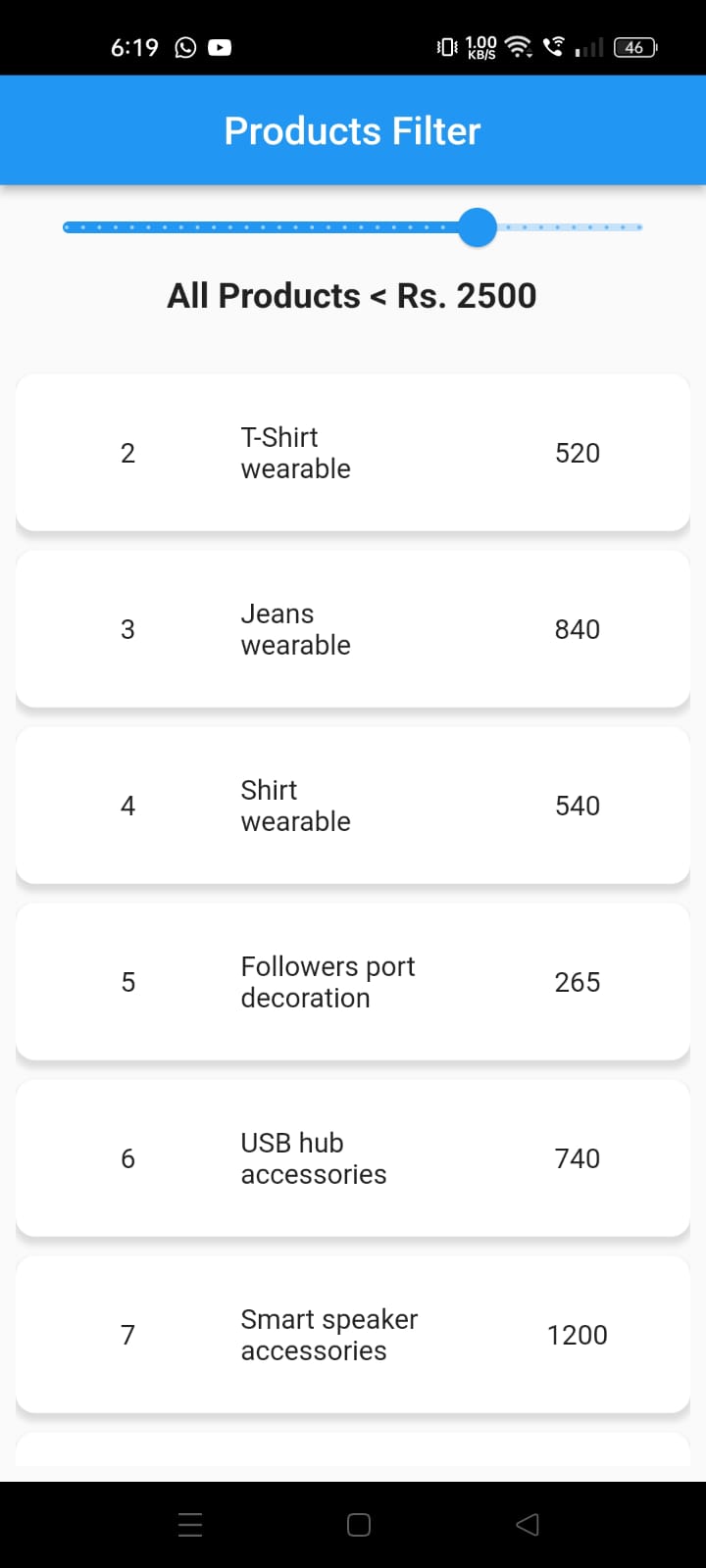Tap the slider track near its right end
The image size is (706, 1568).
[608, 226]
